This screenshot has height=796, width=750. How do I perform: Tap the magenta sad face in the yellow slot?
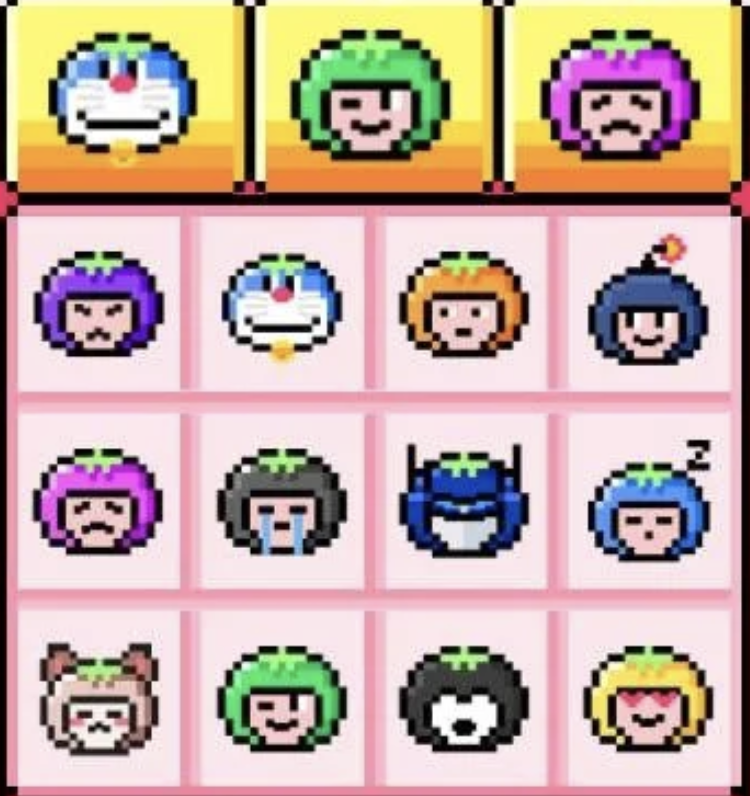click(x=621, y=93)
